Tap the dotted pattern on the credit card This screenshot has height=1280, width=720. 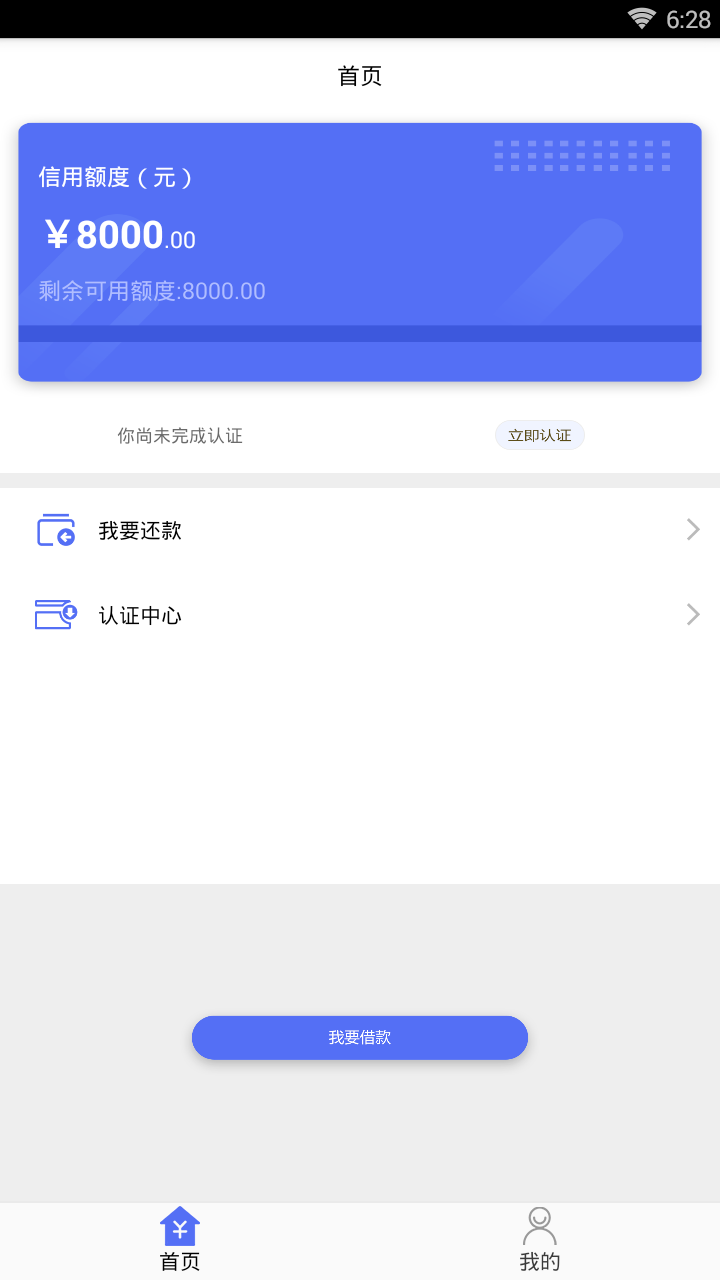tap(585, 156)
